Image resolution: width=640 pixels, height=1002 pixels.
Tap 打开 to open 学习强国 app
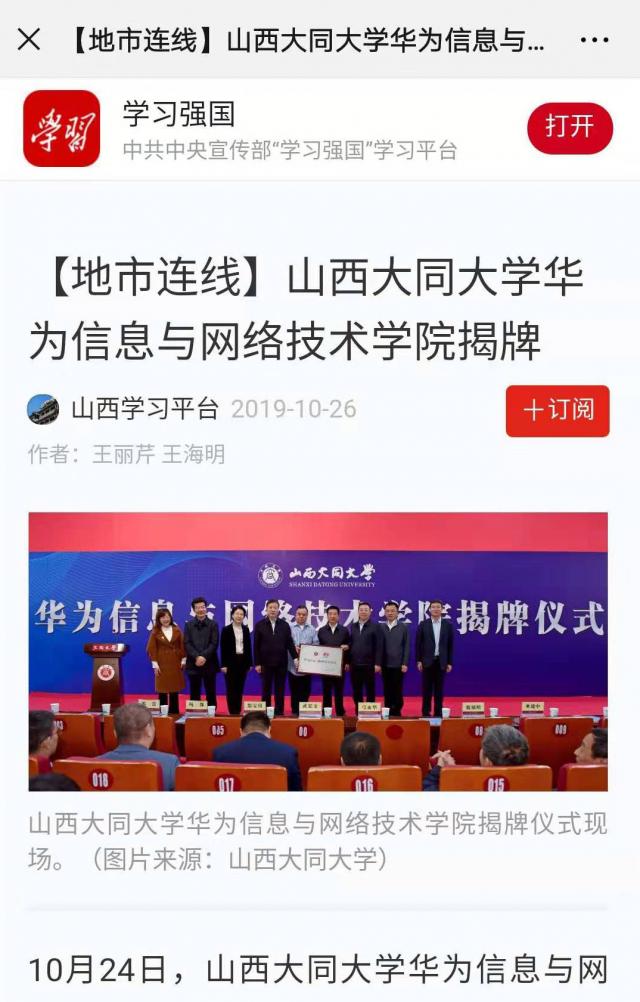[x=570, y=128]
